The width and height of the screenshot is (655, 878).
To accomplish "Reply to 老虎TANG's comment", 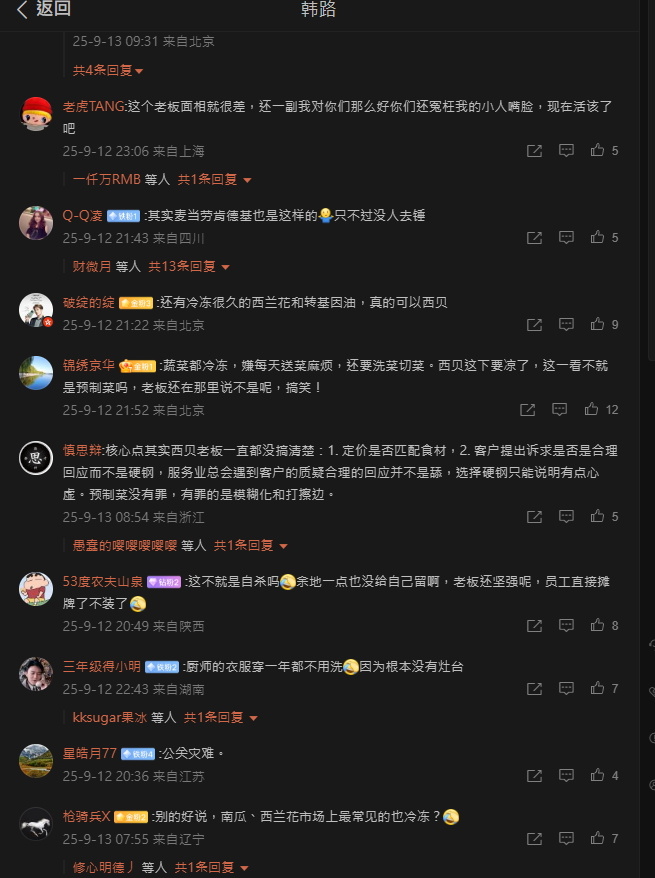I will (x=566, y=151).
